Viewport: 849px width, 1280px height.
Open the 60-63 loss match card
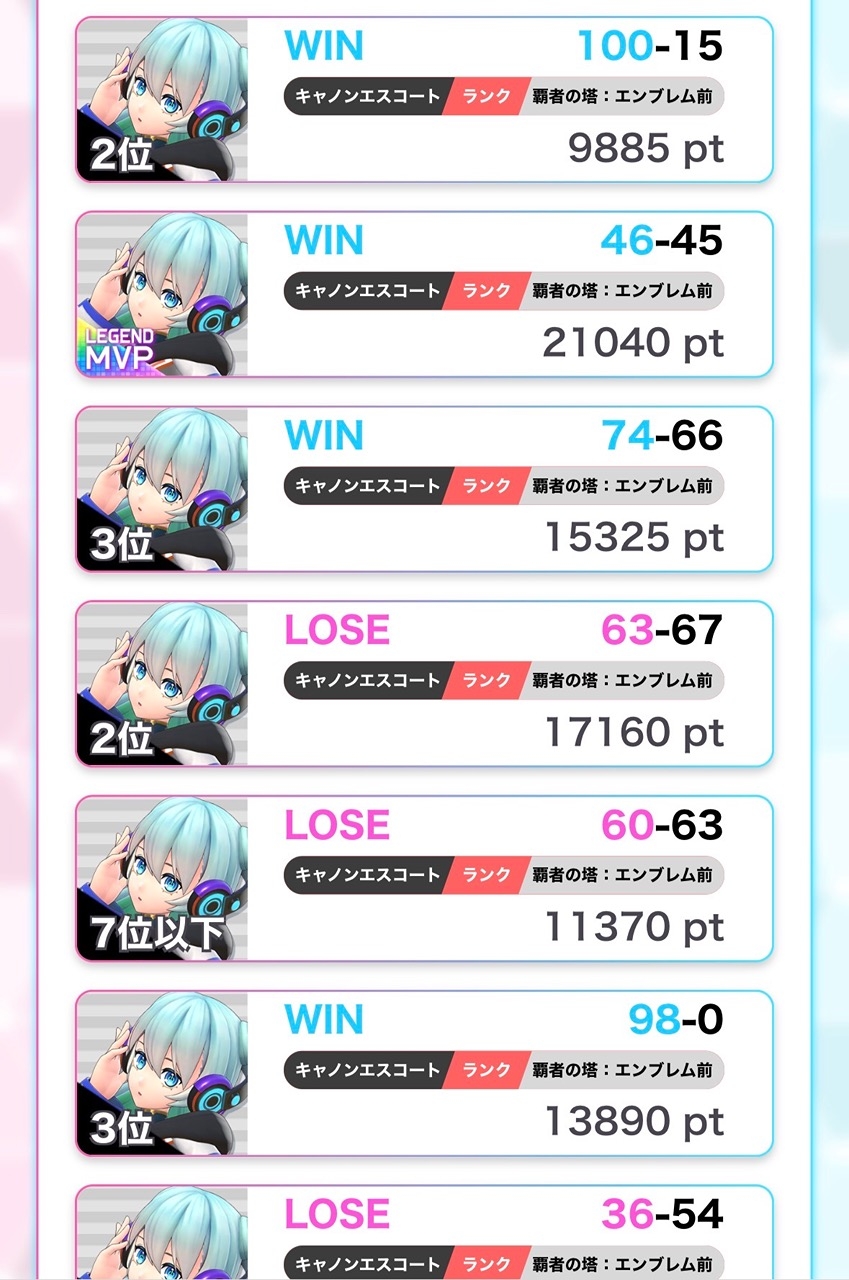tap(424, 878)
